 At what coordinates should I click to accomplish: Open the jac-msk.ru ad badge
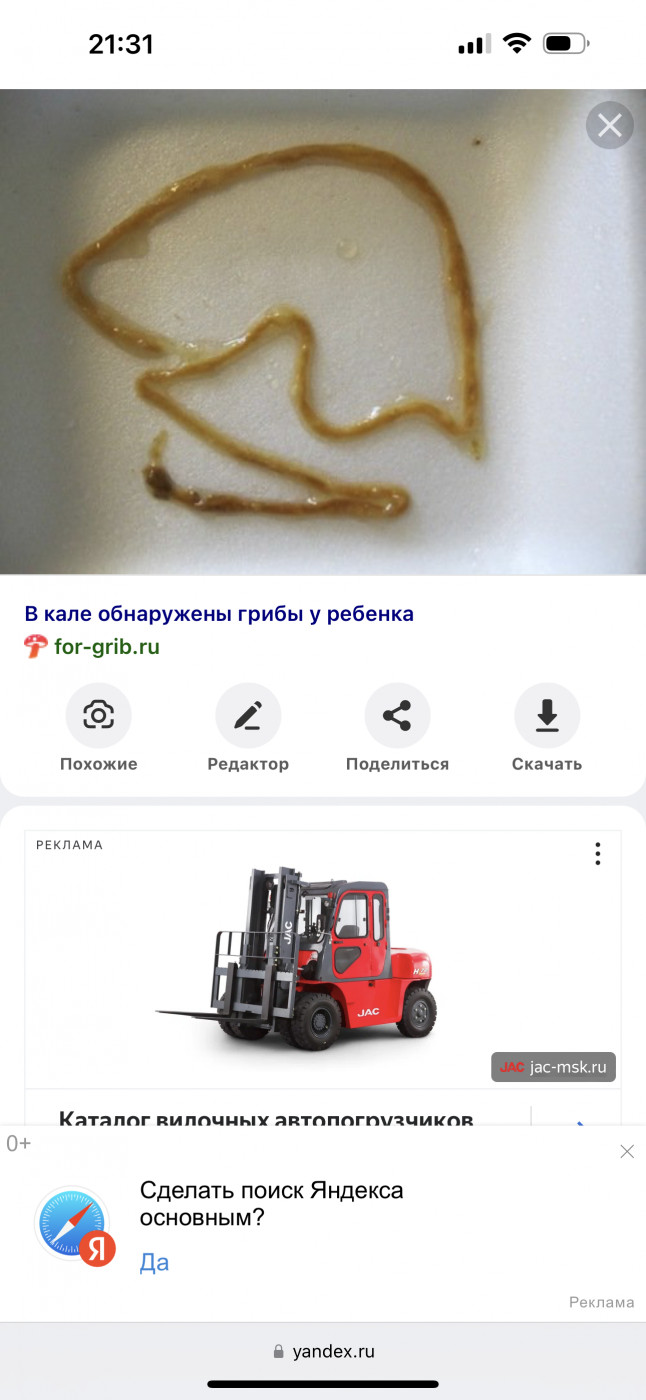pyautogui.click(x=553, y=1067)
